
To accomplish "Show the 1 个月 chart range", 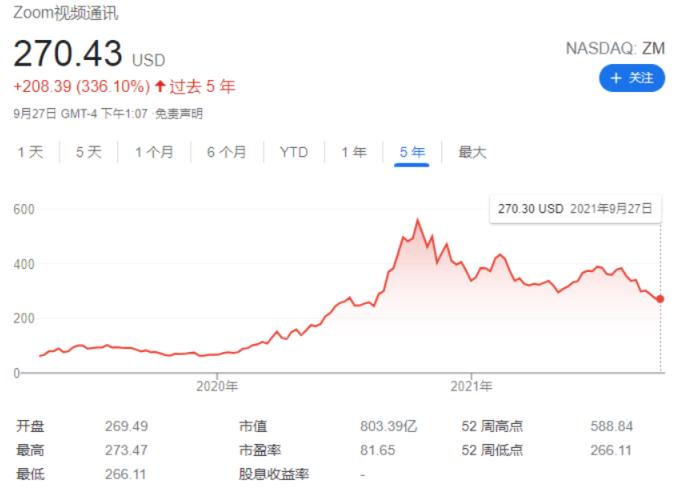I will tap(154, 153).
